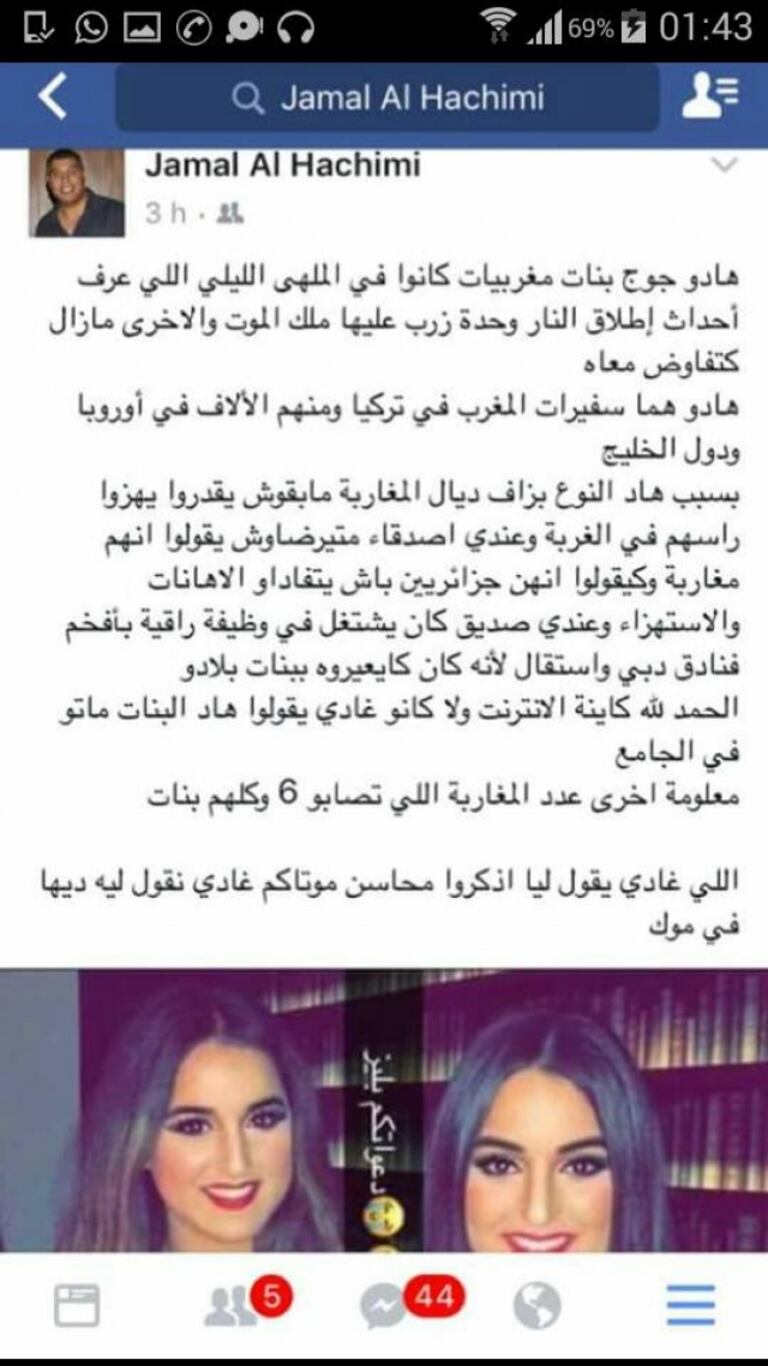768x1366 pixels.
Task: Switch to the News Feed tab
Action: pyautogui.click(x=77, y=1305)
